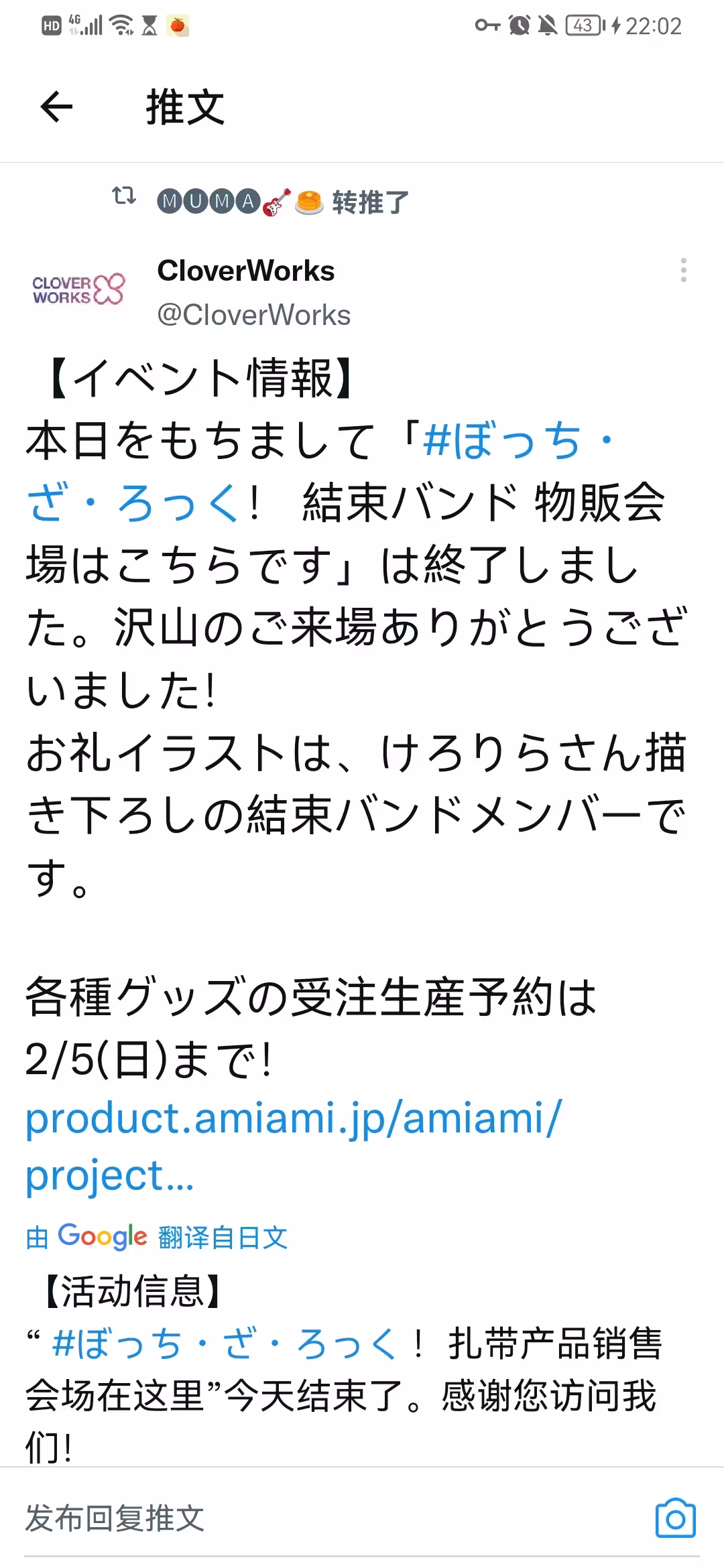Open CloverWorks profile avatar
Screen dimensions: 724x1568
coord(79,290)
